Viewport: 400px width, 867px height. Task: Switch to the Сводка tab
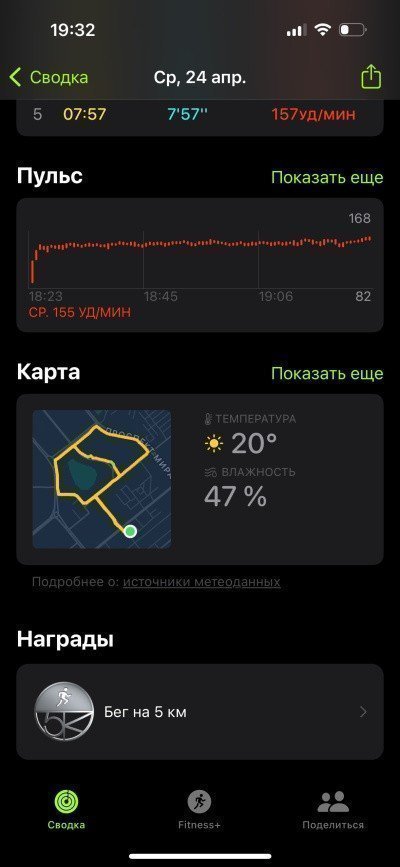[66, 809]
